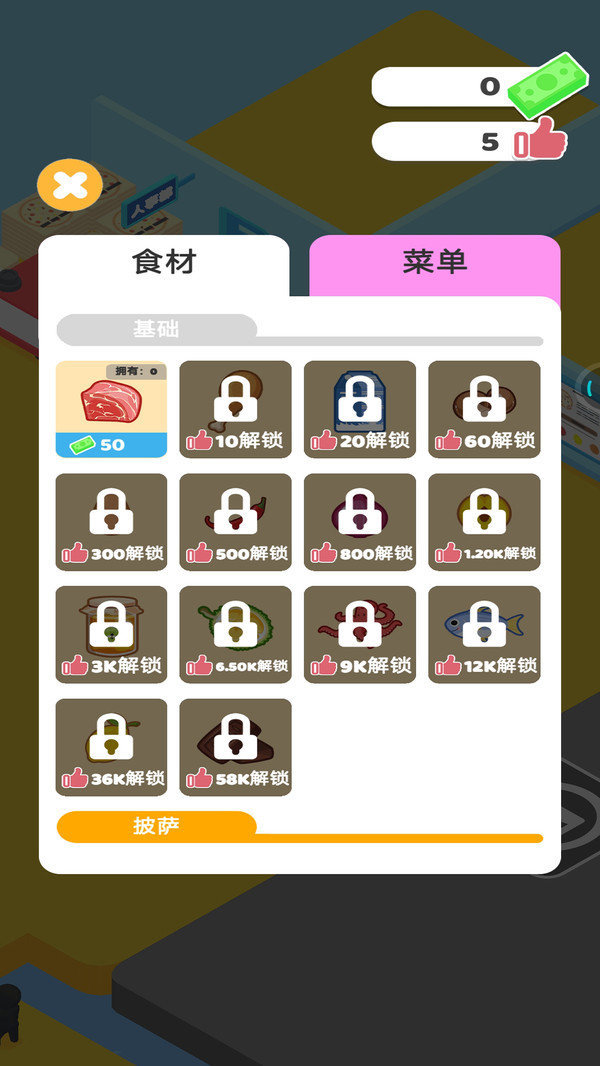Screen dimensions: 600x1066
Task: Buy the meat ingredient for 50
Action: tap(111, 410)
